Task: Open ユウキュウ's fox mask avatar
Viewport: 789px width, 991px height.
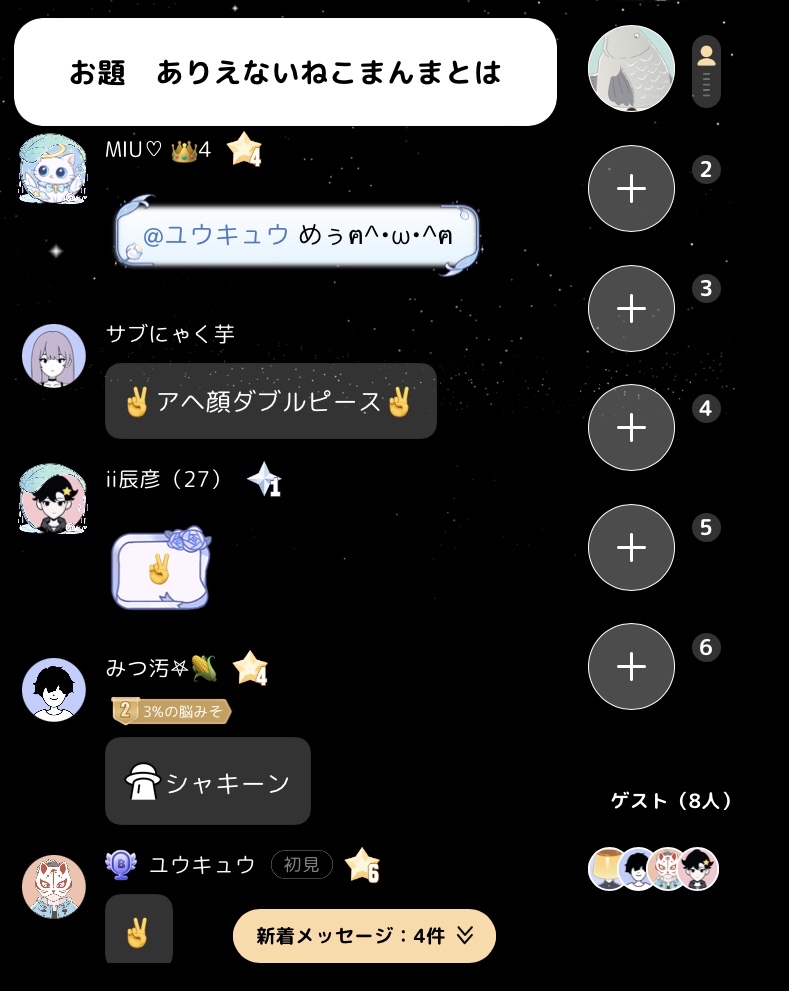Action: [53, 886]
